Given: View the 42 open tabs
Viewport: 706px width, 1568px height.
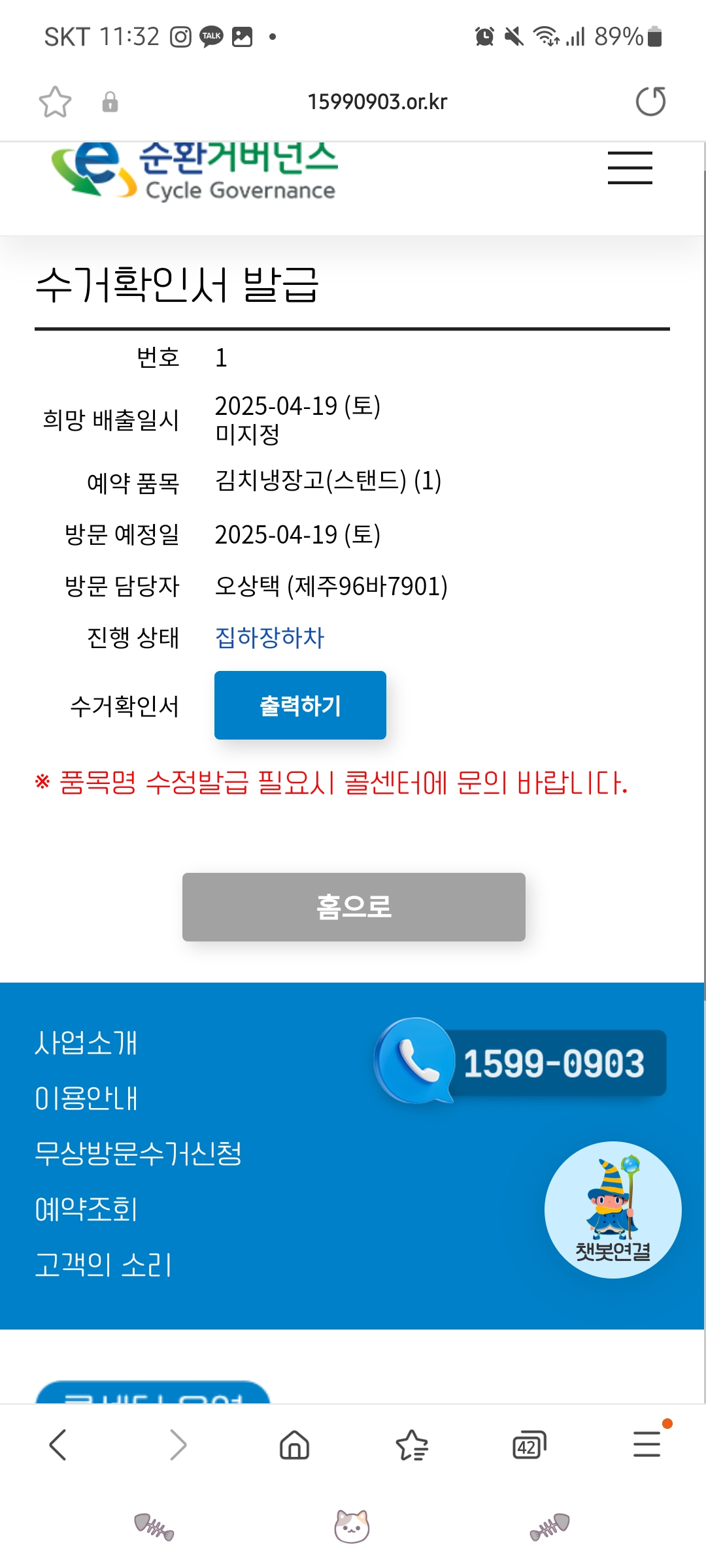Looking at the screenshot, I should (529, 1445).
